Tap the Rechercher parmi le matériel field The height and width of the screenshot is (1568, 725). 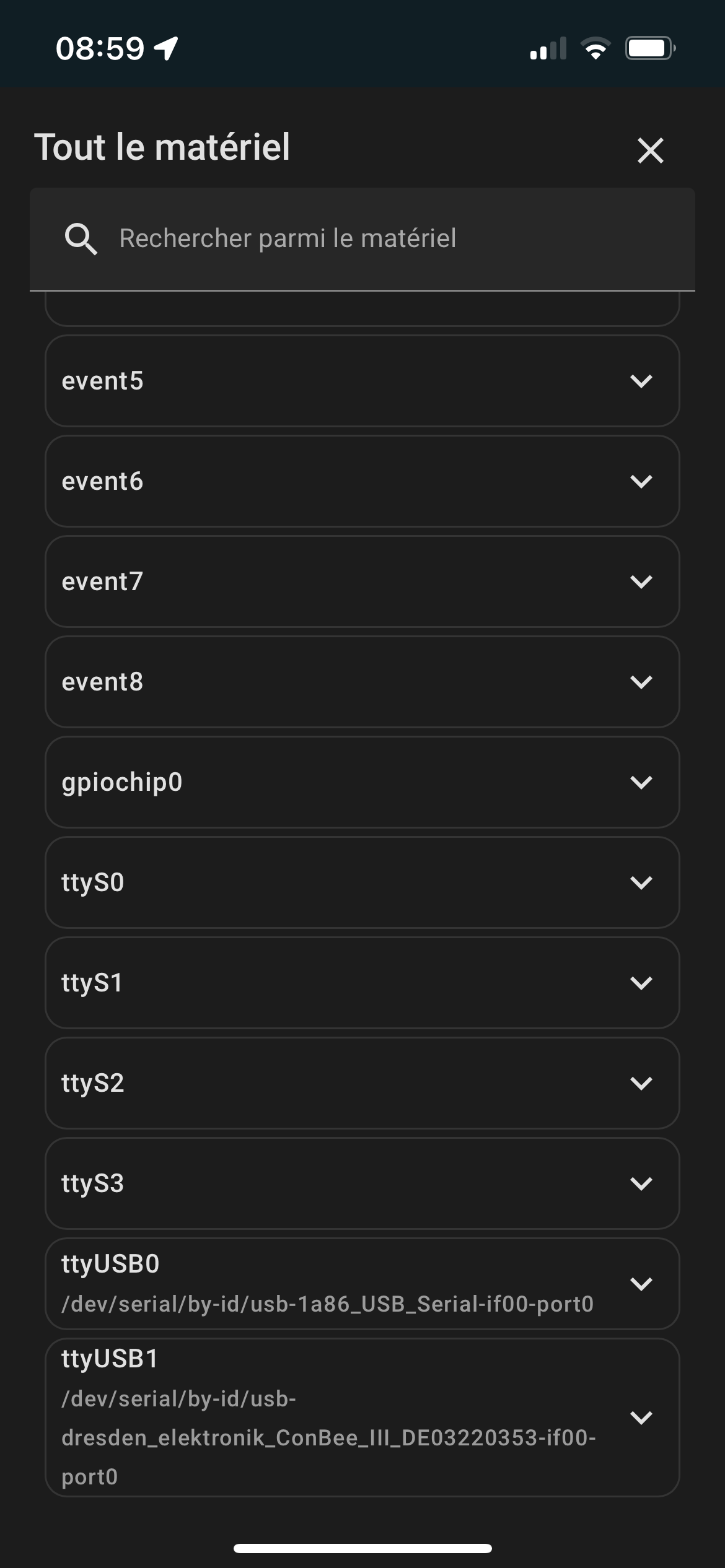[x=362, y=239]
